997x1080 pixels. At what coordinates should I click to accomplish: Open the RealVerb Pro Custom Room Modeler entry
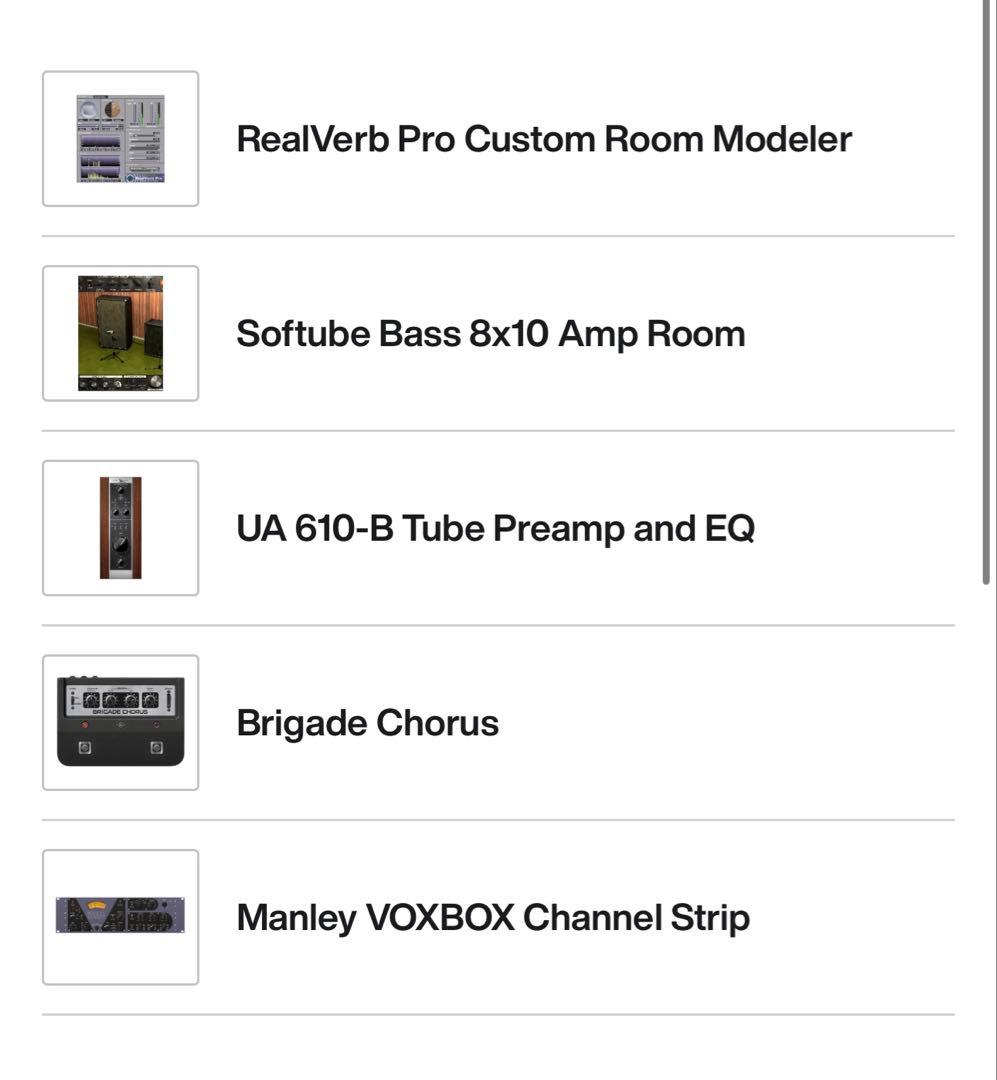(544, 137)
